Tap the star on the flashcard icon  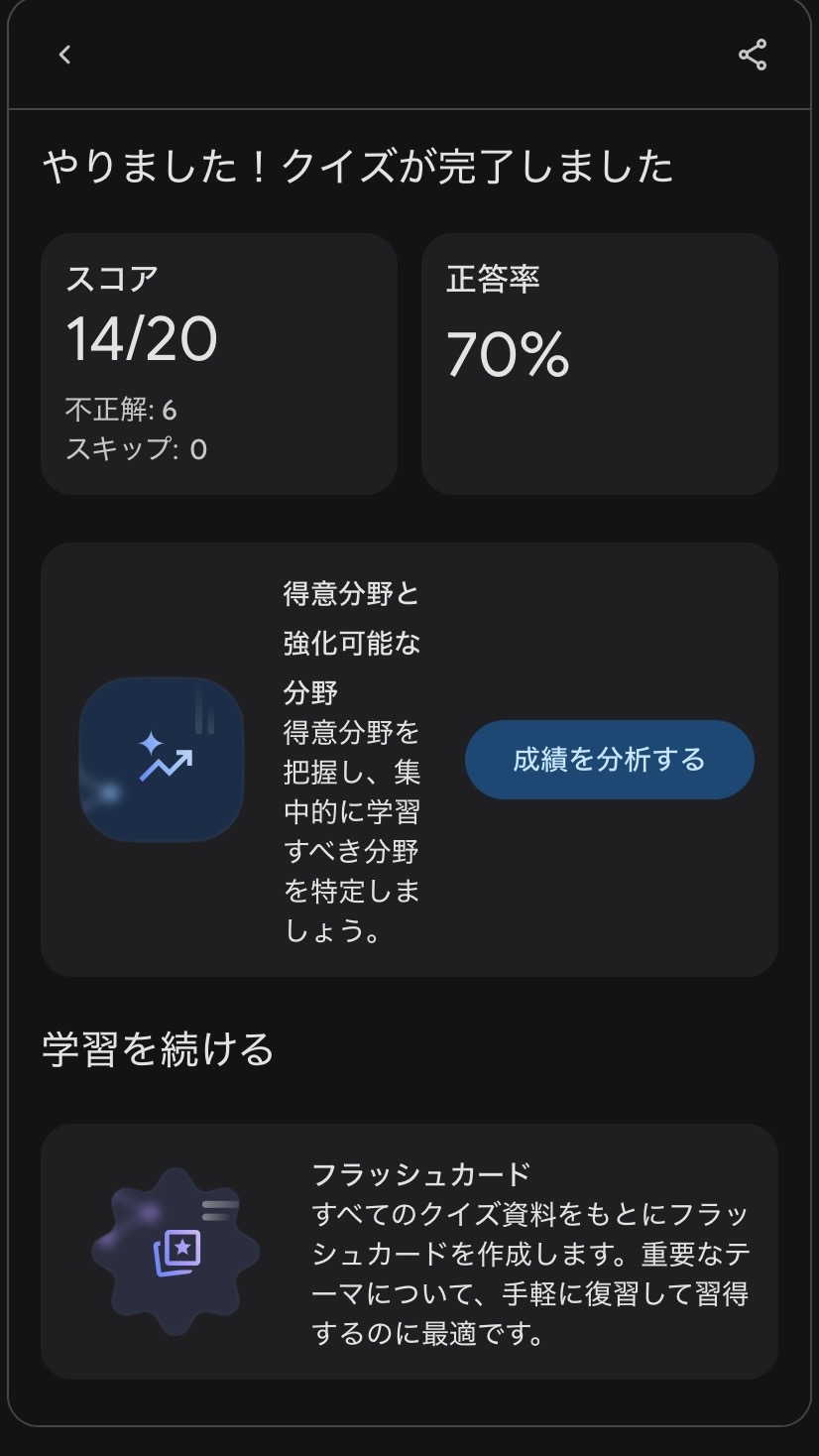tap(184, 1247)
